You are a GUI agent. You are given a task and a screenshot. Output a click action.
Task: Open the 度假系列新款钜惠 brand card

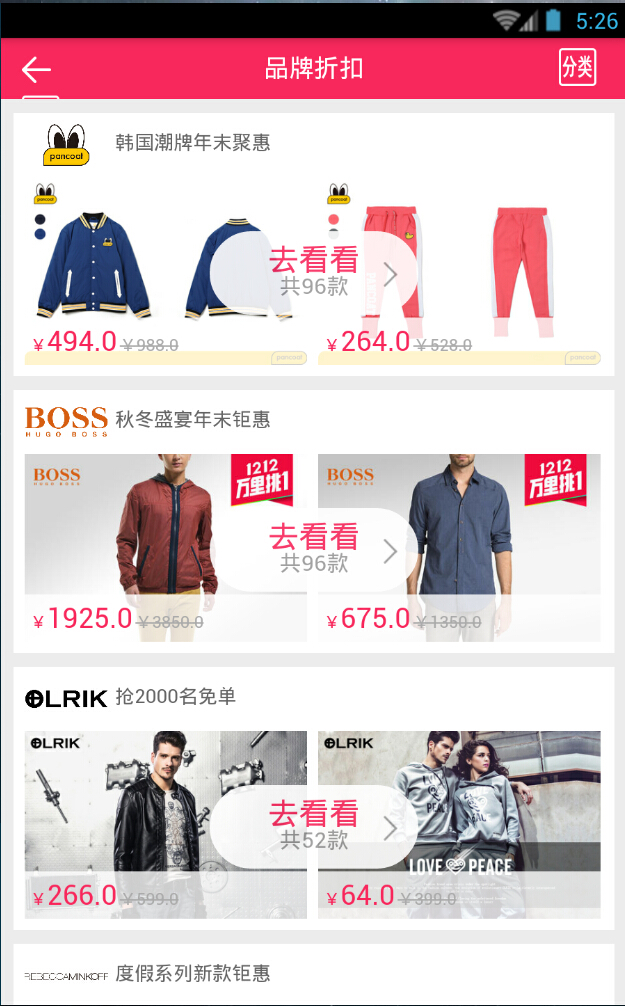[x=313, y=974]
